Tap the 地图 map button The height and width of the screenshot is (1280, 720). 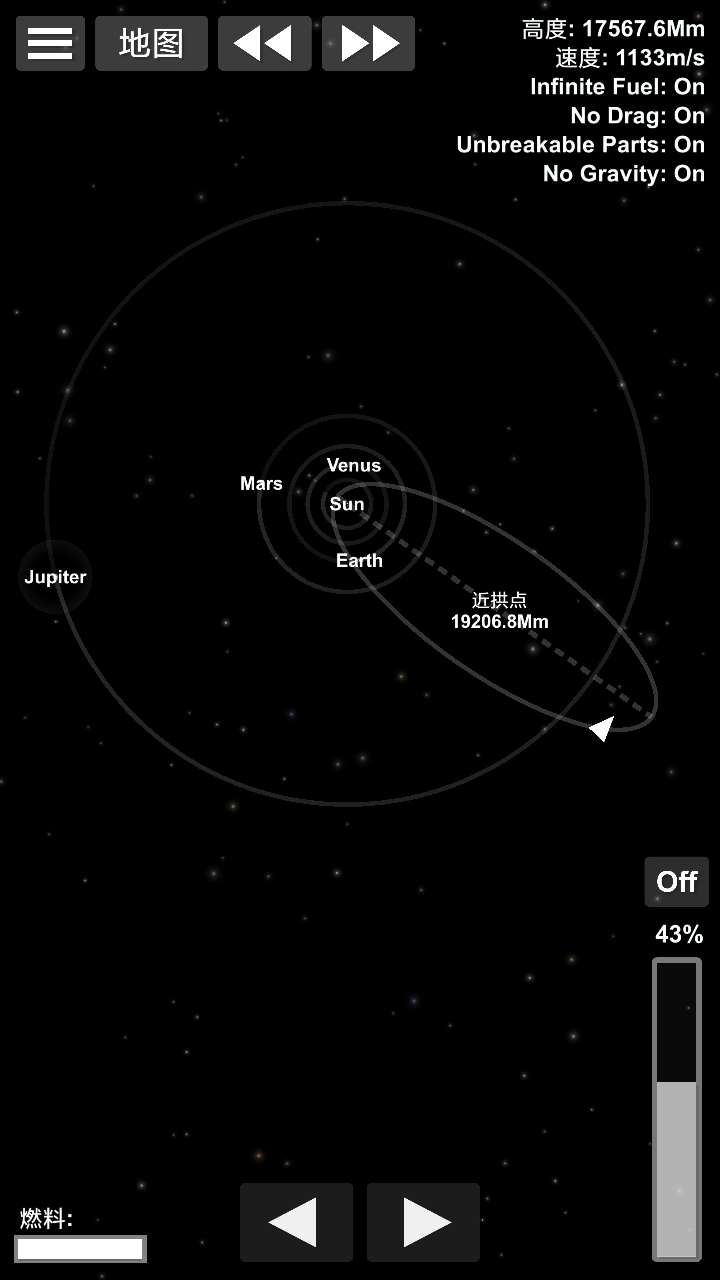[151, 43]
